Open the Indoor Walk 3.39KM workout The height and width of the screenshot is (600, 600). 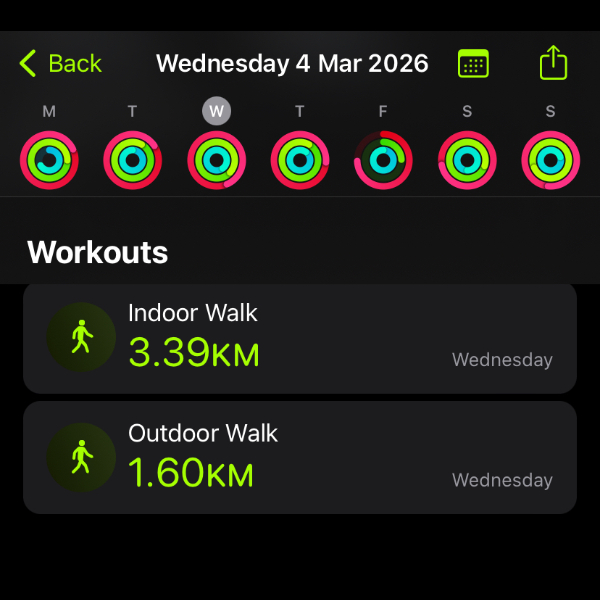point(300,337)
